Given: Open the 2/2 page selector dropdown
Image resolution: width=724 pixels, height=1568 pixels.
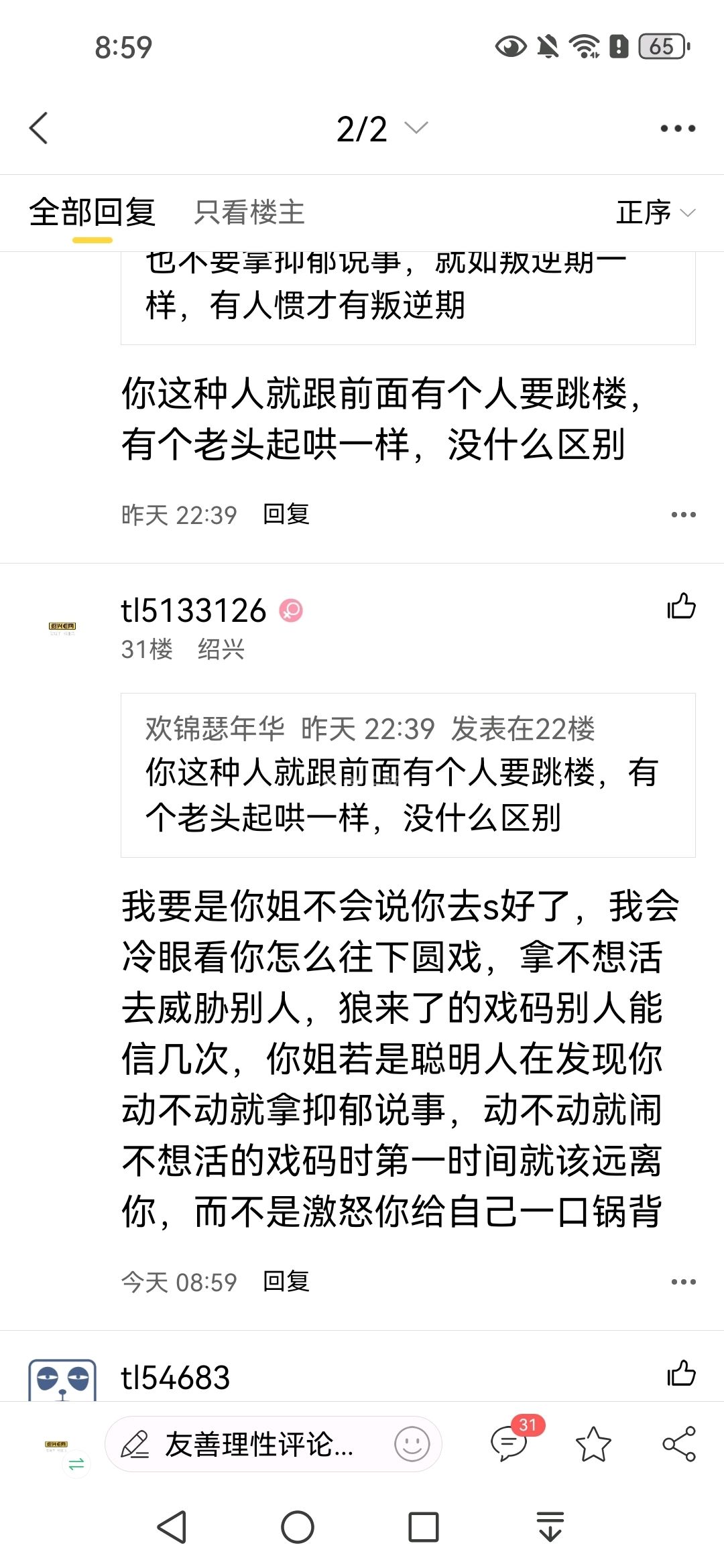Looking at the screenshot, I should [x=380, y=129].
